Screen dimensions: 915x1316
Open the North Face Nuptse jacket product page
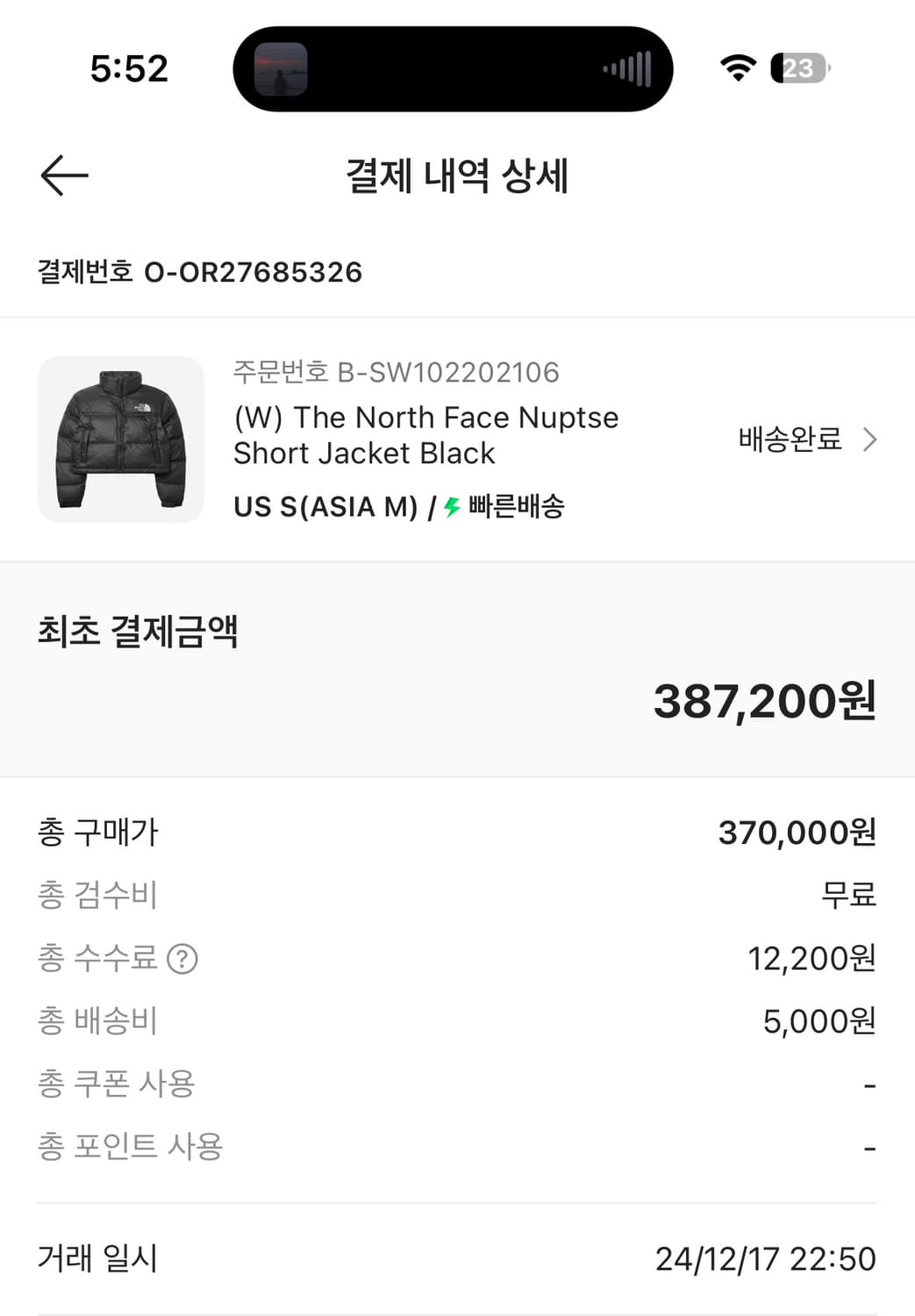[425, 435]
